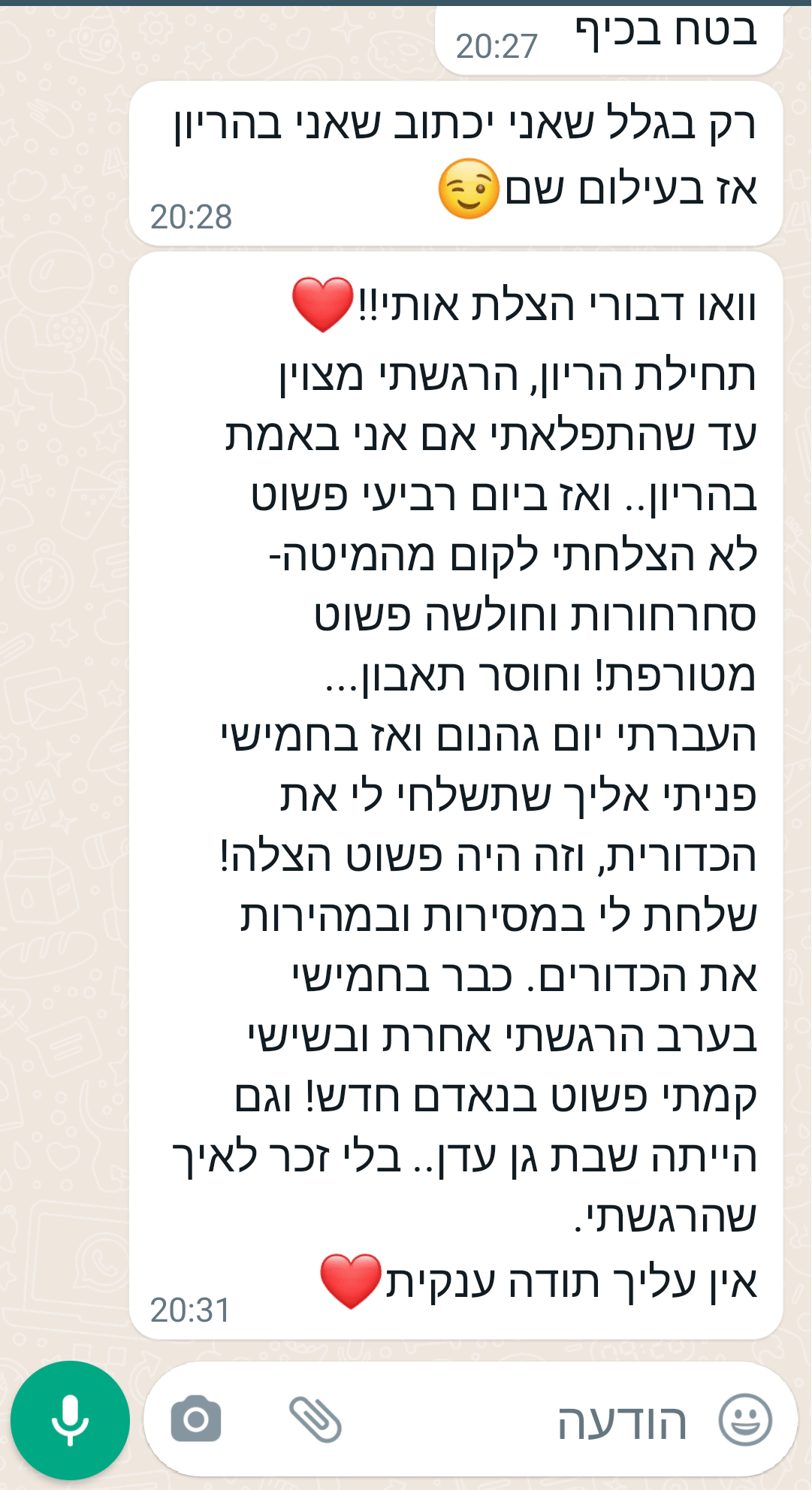Select the 20:28 outgoing message bubble
The image size is (812, 1490).
pyautogui.click(x=451, y=162)
